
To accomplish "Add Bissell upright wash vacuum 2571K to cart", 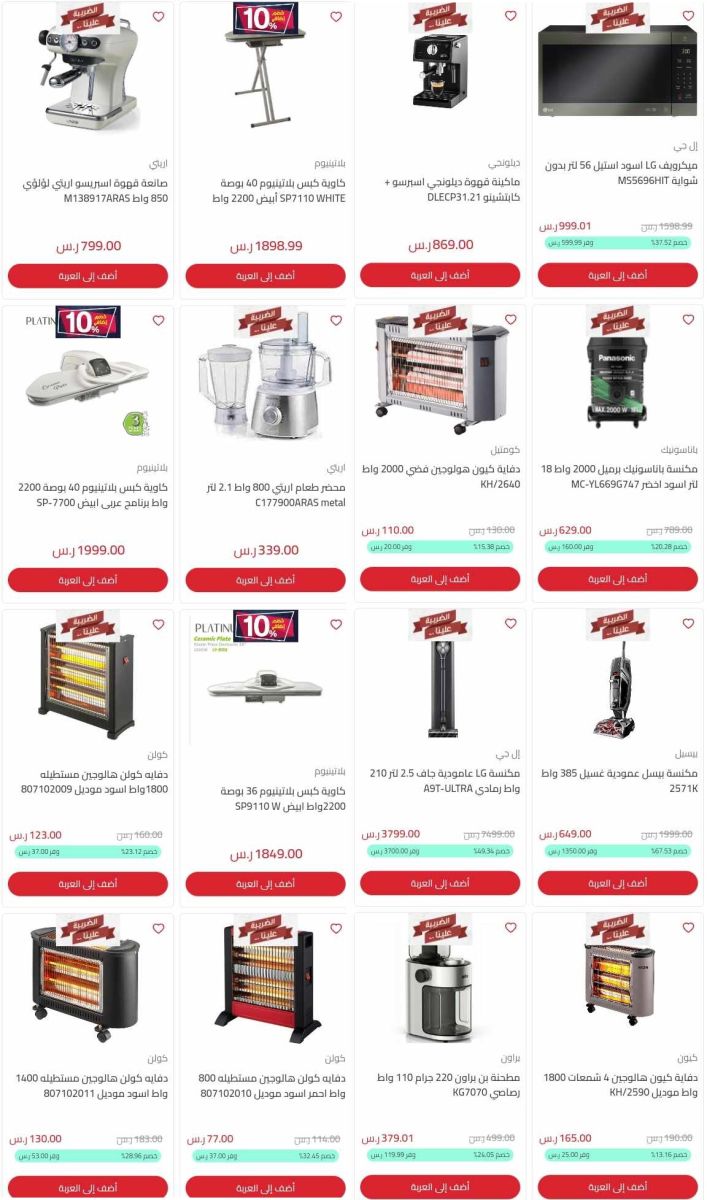I will tap(617, 883).
